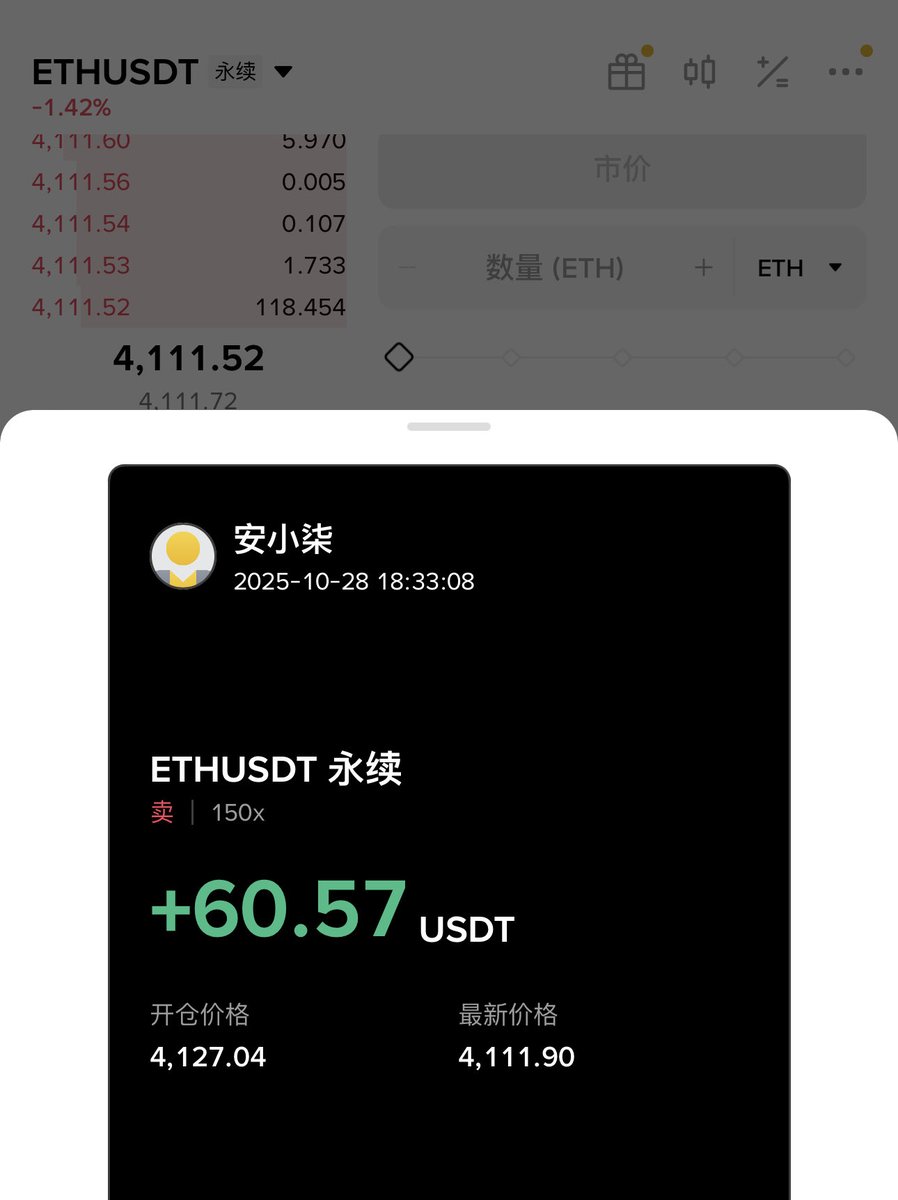
Task: Open the candlestick chart view
Action: [x=699, y=72]
